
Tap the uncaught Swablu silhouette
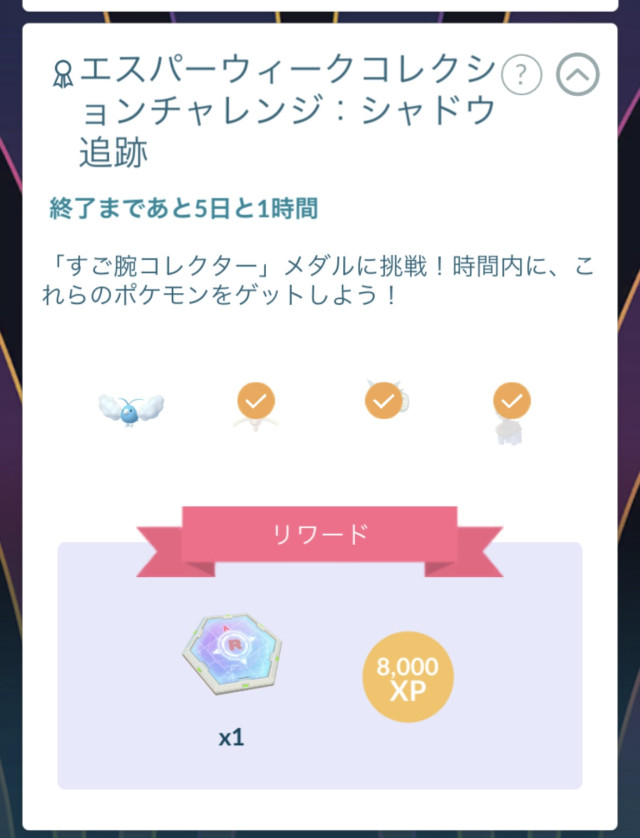point(131,406)
